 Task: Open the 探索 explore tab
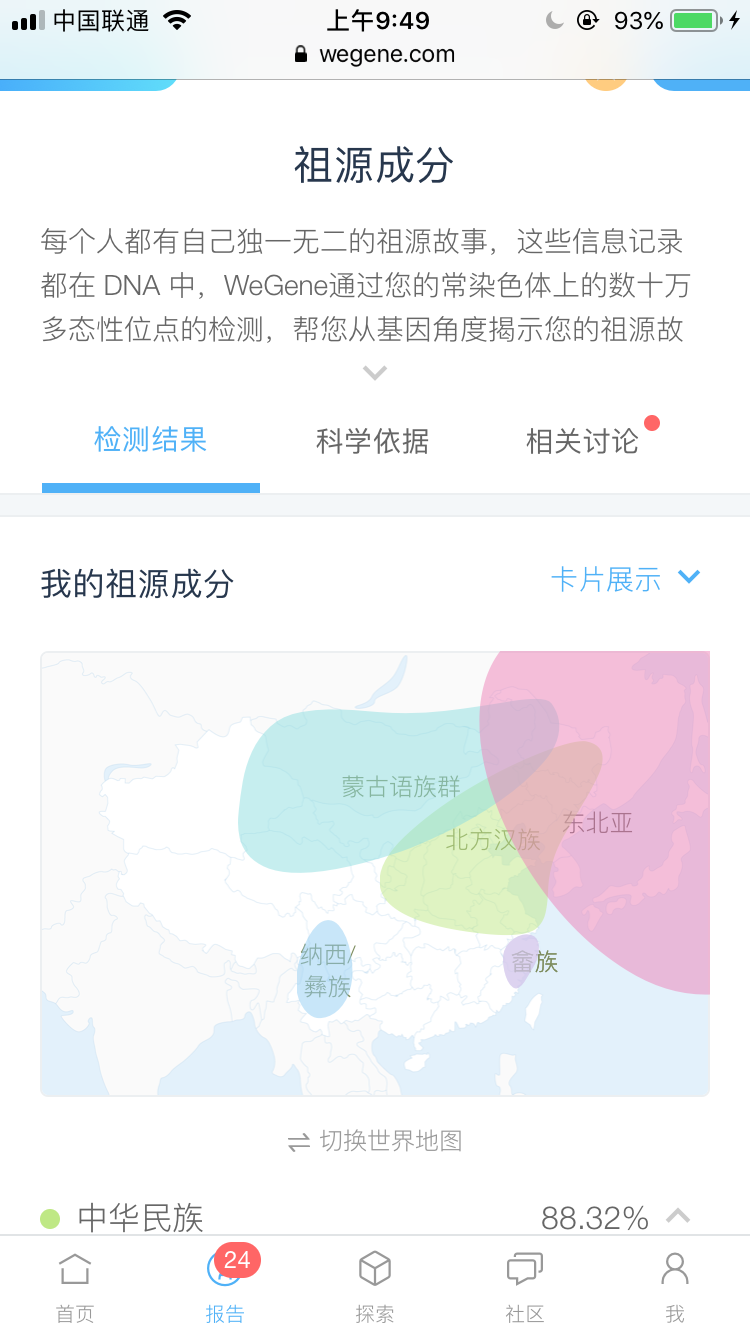click(375, 1286)
